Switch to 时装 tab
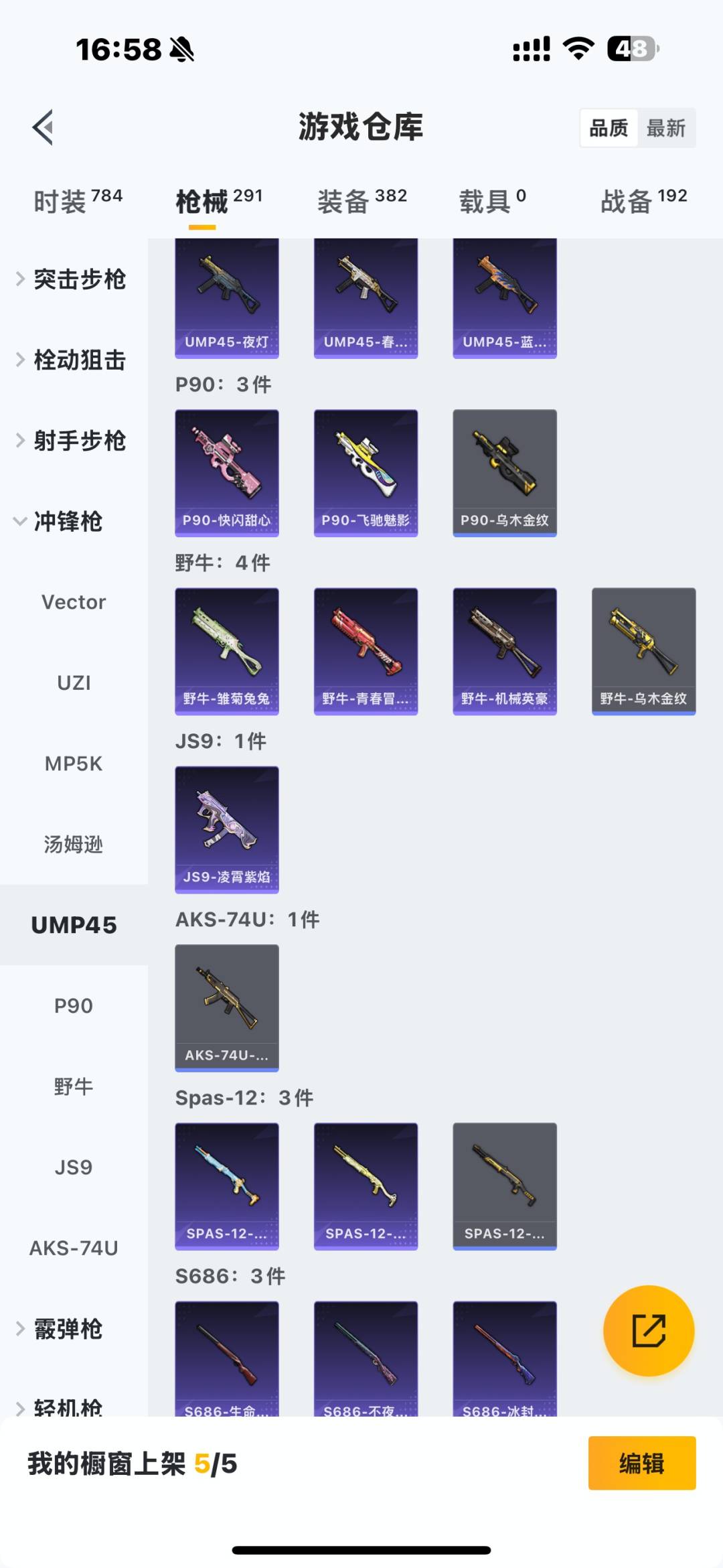The height and width of the screenshot is (1568, 723). click(x=77, y=201)
